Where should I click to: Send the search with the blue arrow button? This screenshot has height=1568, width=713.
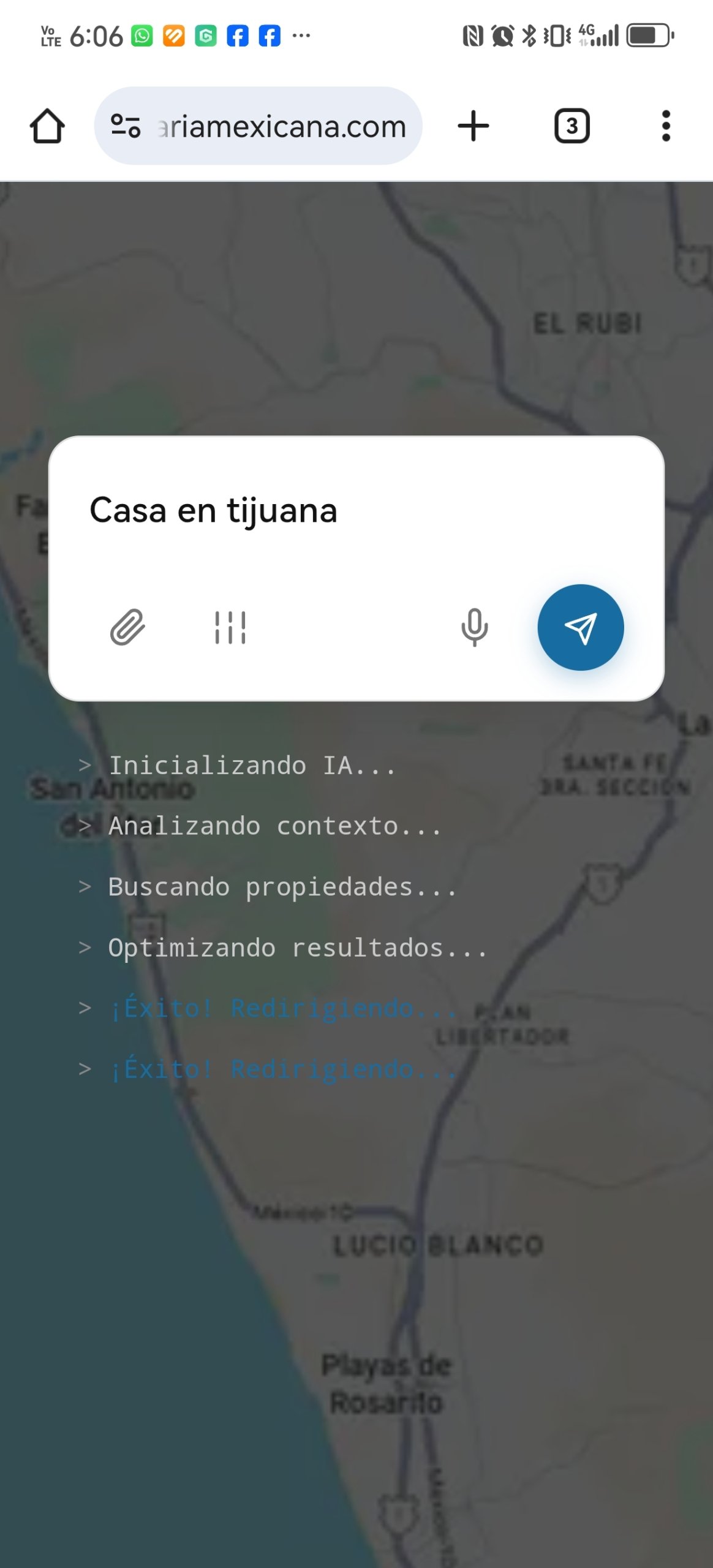[x=580, y=627]
